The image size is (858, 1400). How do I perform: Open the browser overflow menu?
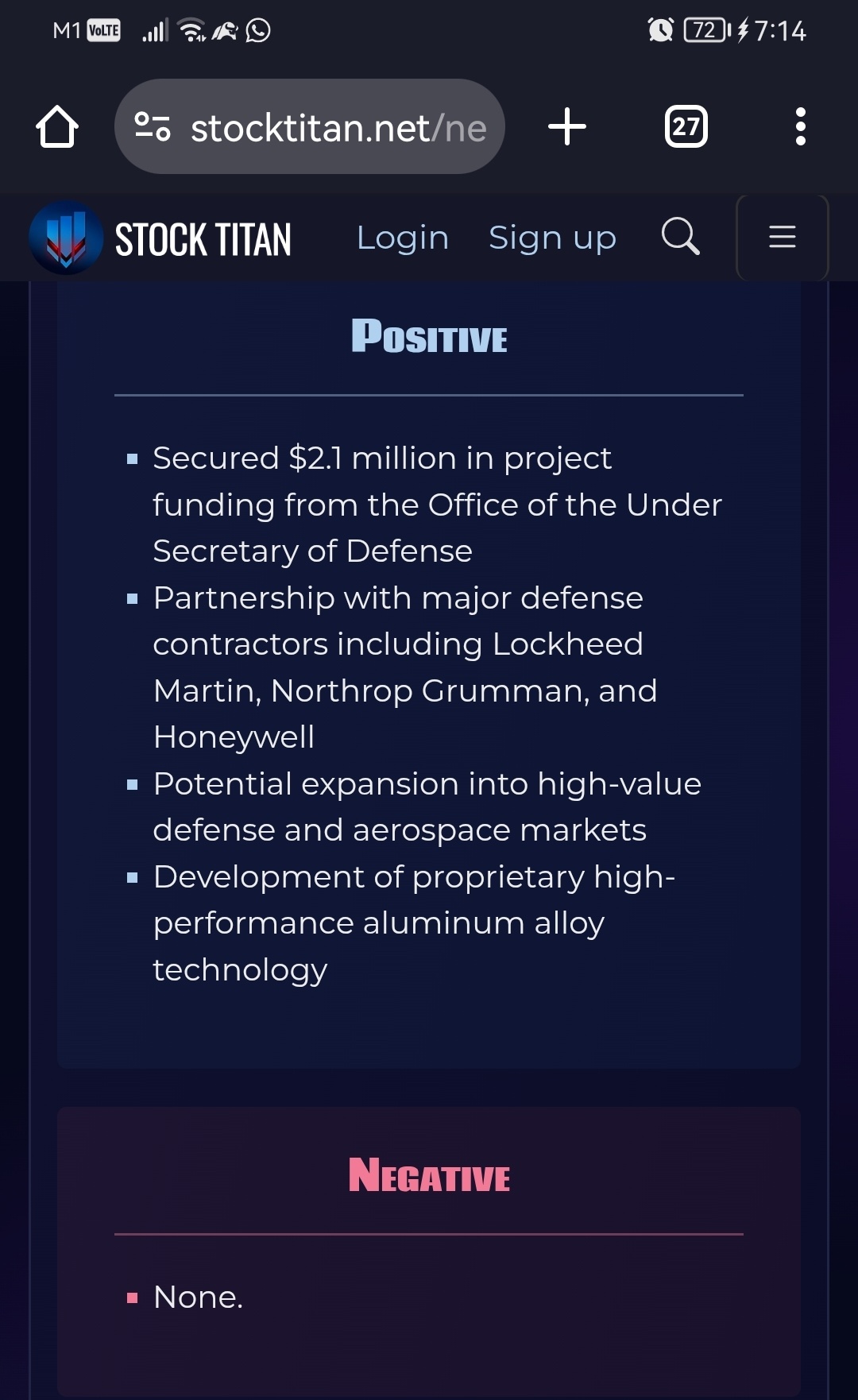tap(800, 126)
